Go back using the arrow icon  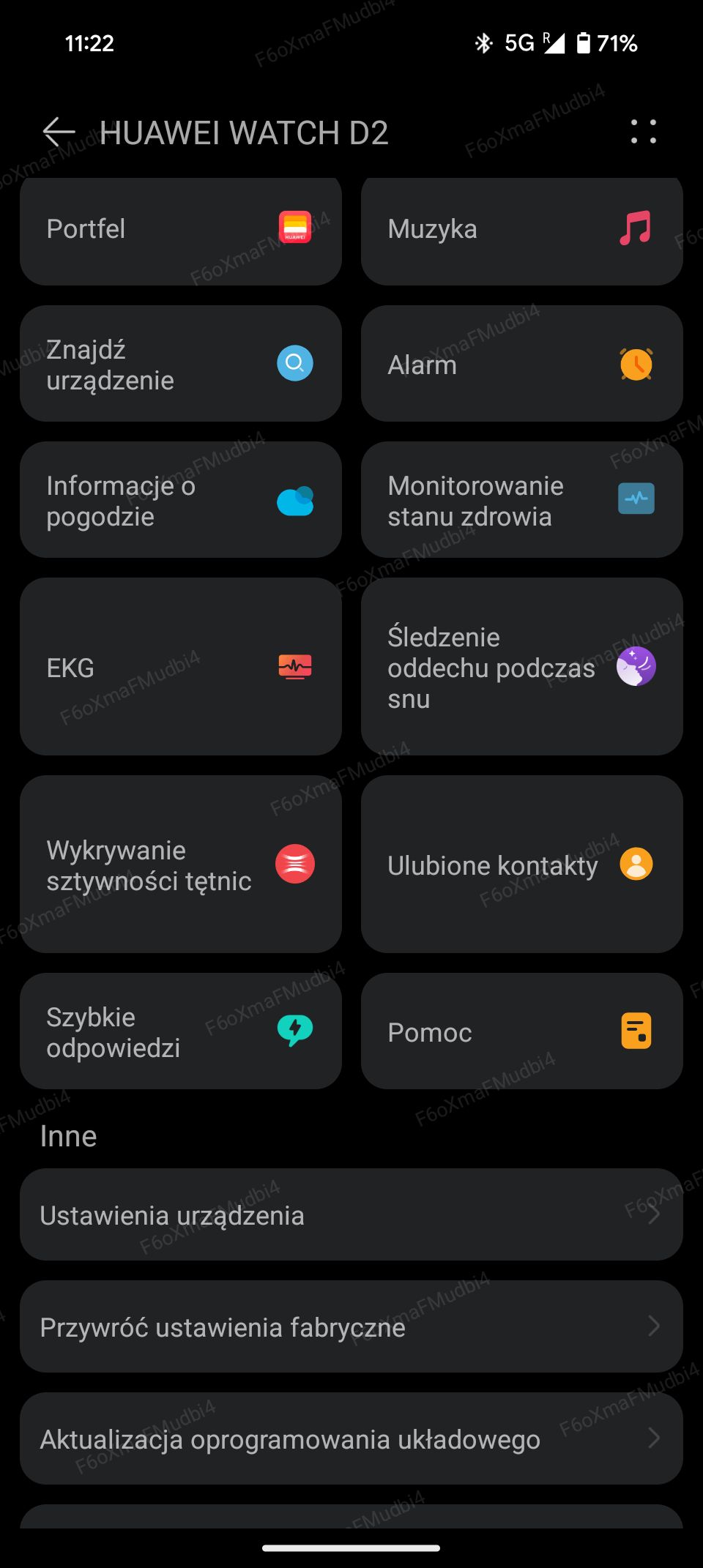(59, 132)
